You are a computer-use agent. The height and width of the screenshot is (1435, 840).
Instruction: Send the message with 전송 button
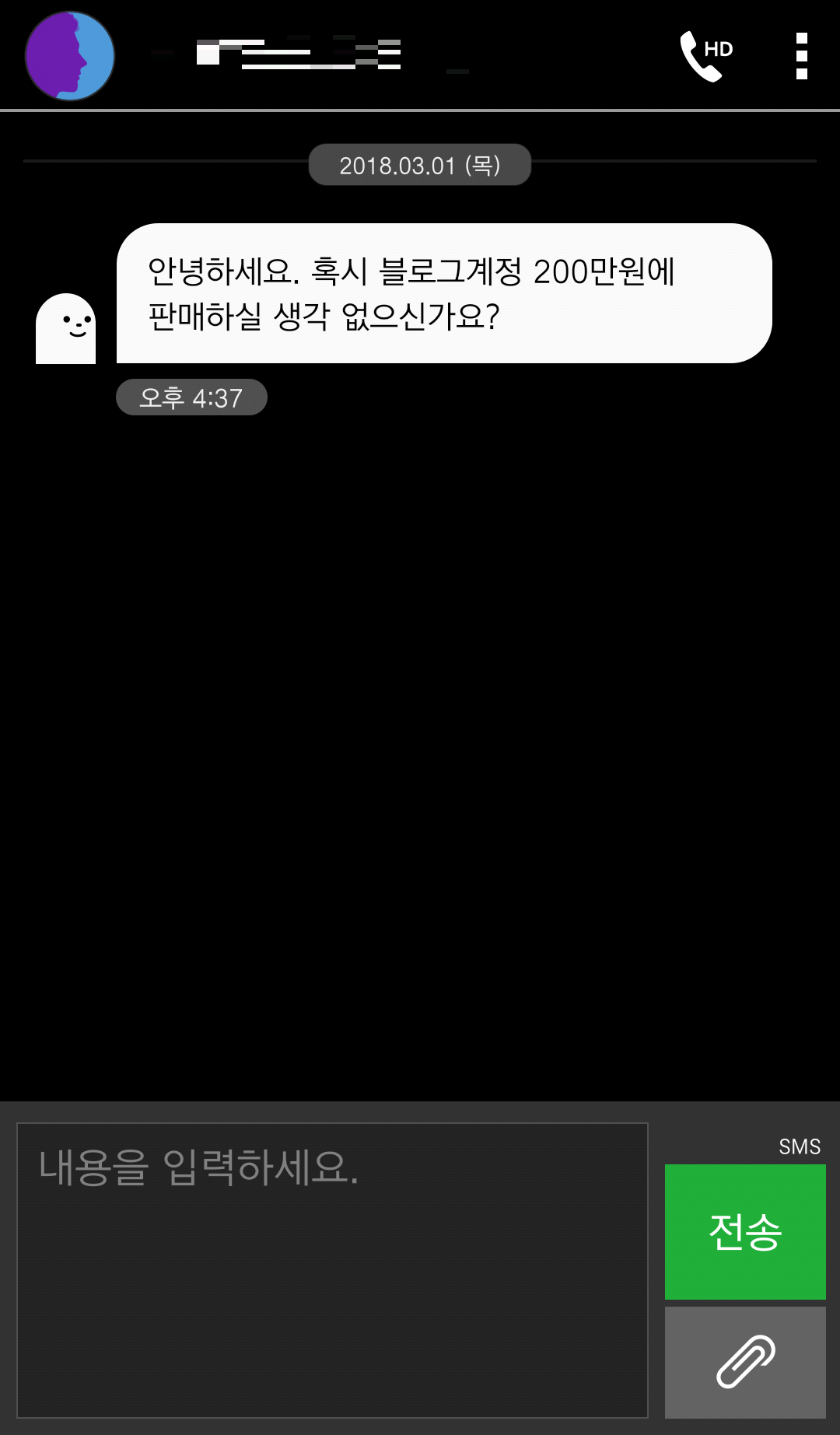tap(745, 1231)
